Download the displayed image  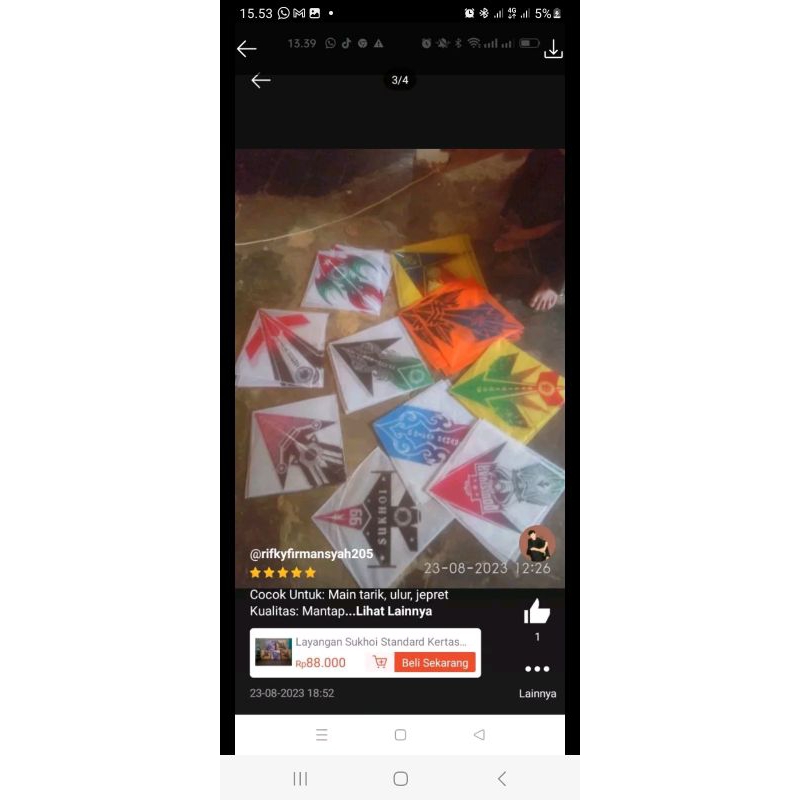click(x=553, y=49)
